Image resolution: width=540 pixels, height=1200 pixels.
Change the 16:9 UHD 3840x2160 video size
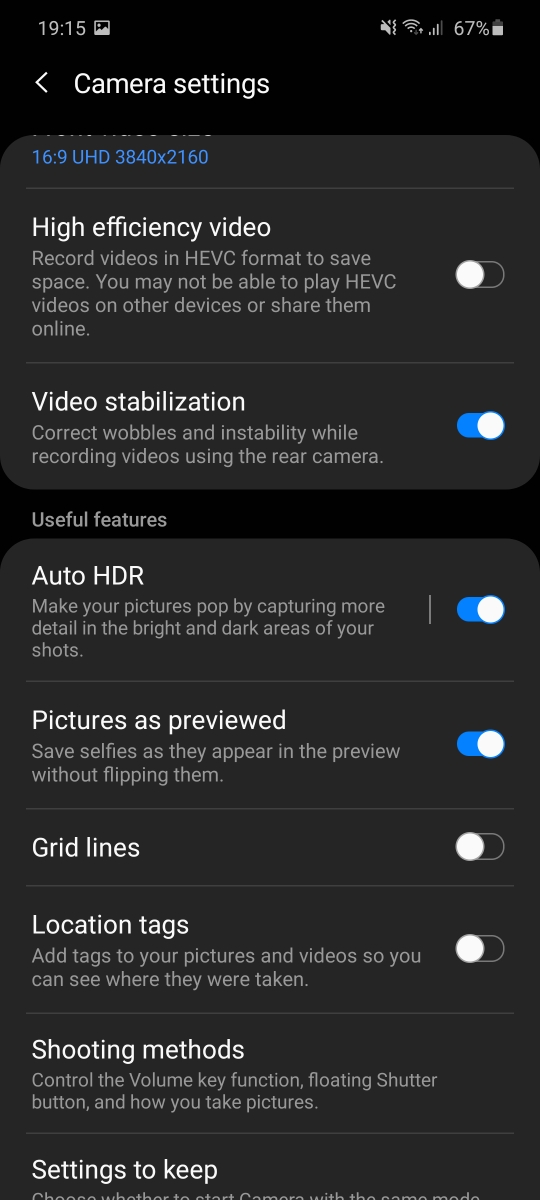[270, 156]
